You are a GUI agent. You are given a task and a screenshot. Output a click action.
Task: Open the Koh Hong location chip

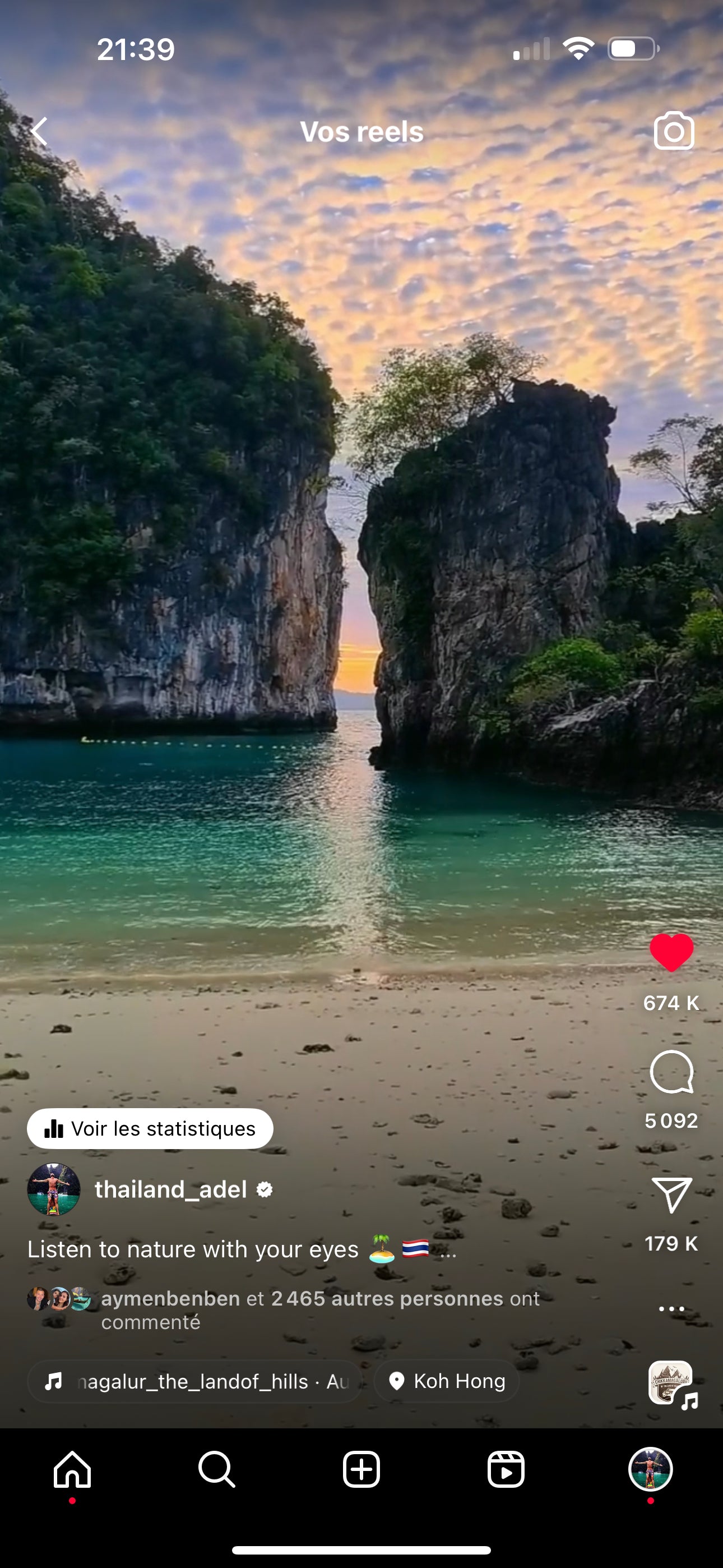point(447,1381)
